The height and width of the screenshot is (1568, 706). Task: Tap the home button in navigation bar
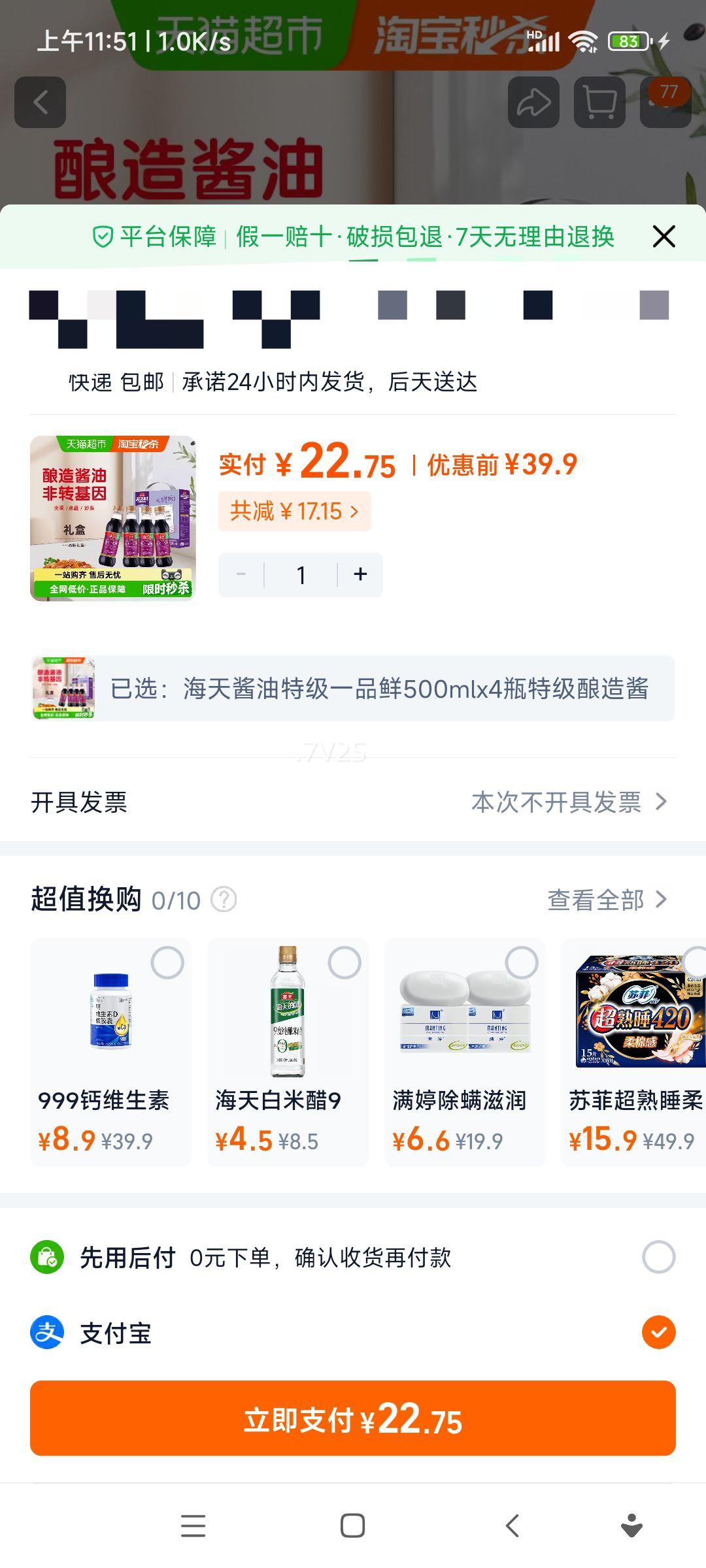click(x=353, y=1527)
